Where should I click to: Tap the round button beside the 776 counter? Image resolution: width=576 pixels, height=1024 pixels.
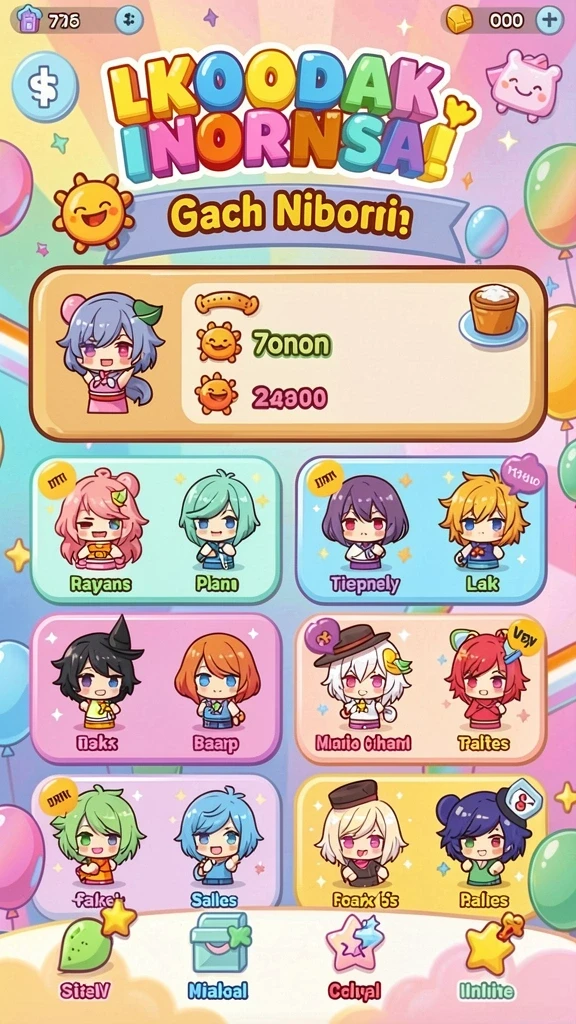coord(129,20)
